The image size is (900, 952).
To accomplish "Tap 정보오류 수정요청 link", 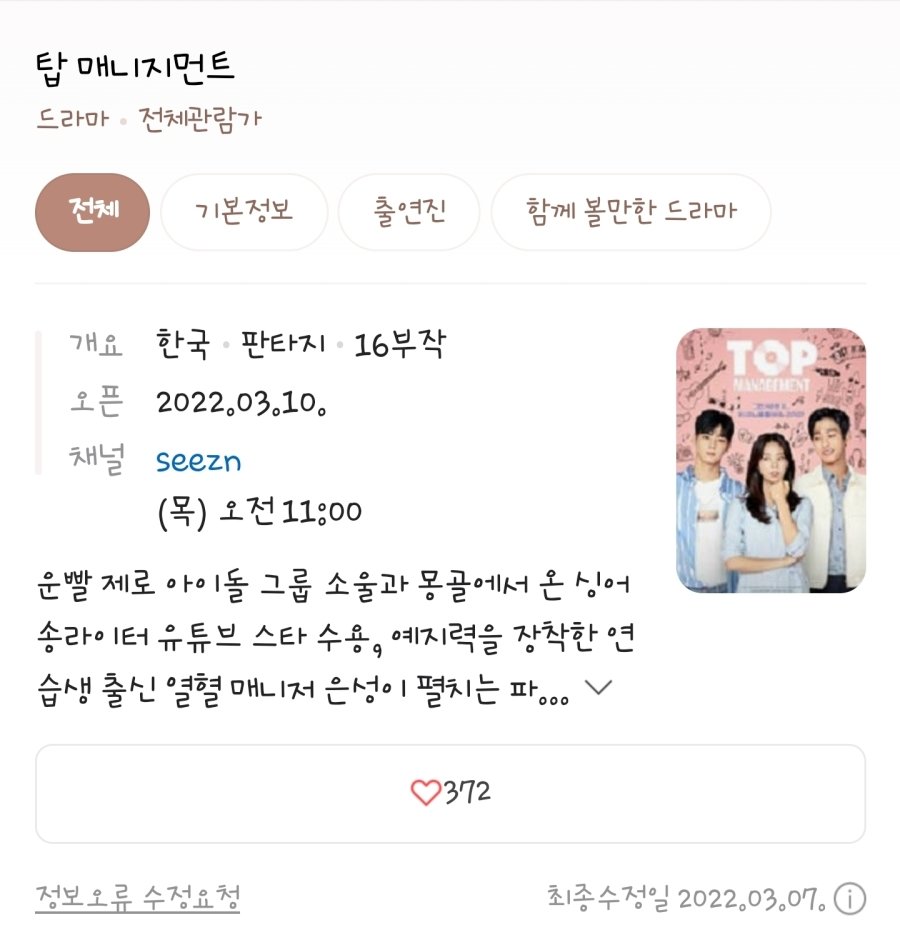I will 138,896.
